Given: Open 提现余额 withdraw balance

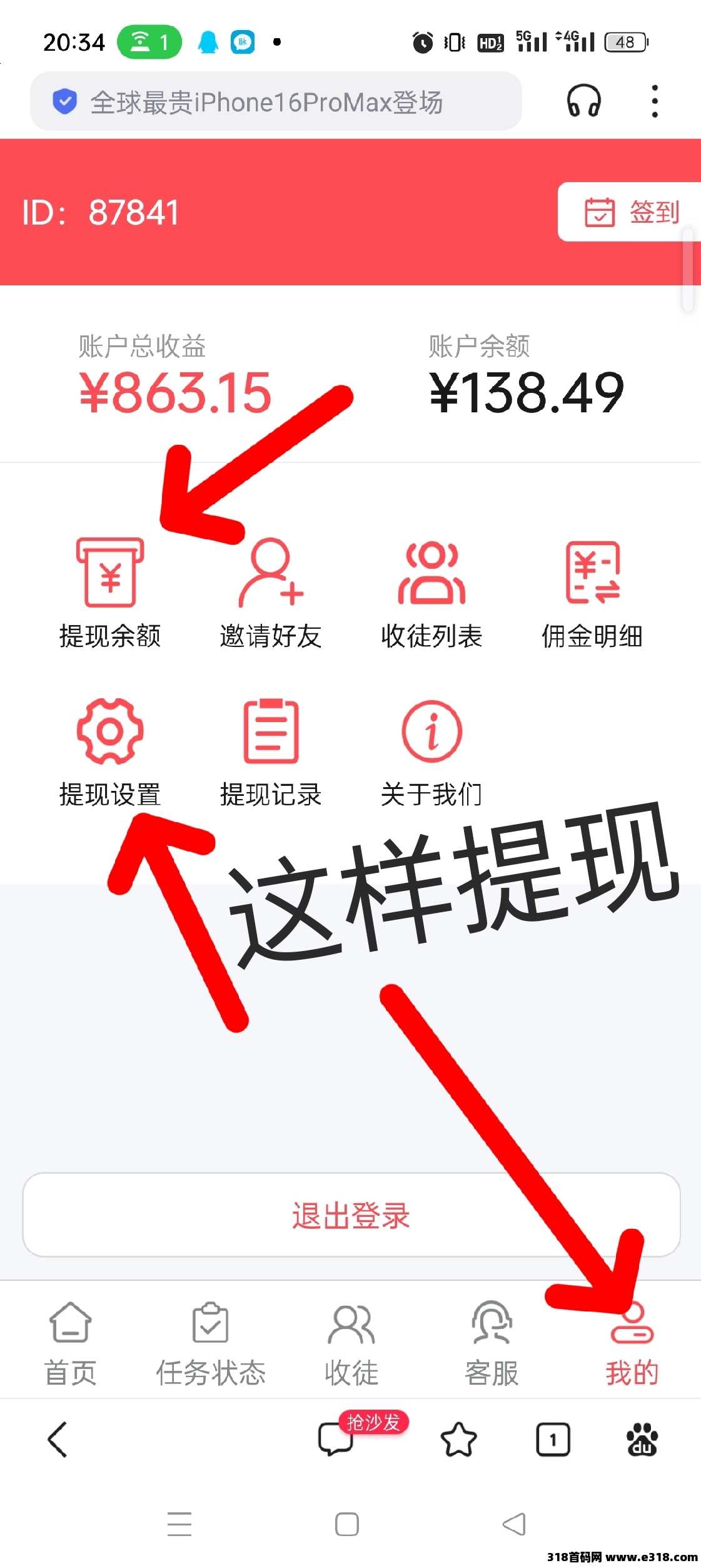Looking at the screenshot, I should tap(110, 592).
